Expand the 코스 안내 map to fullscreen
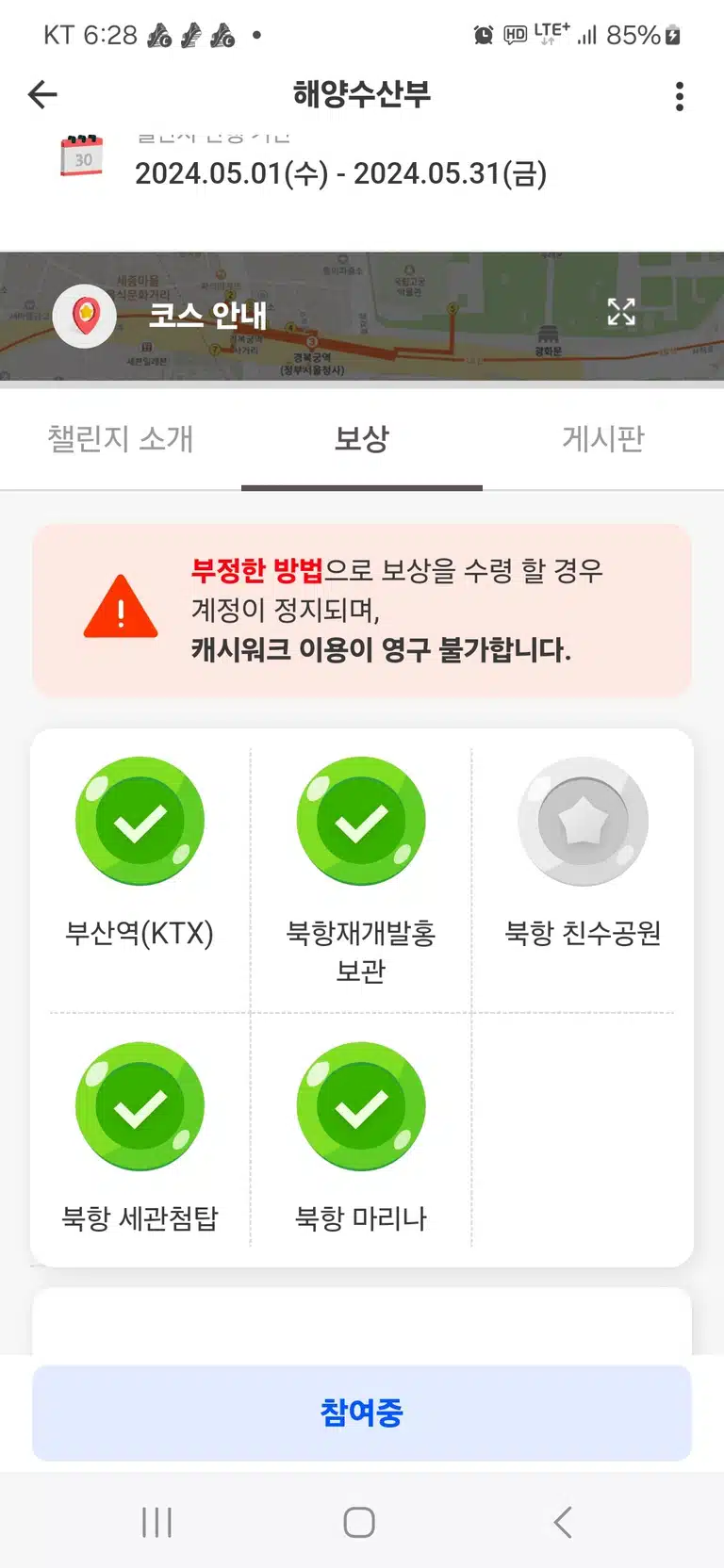724x1568 pixels. tap(621, 312)
